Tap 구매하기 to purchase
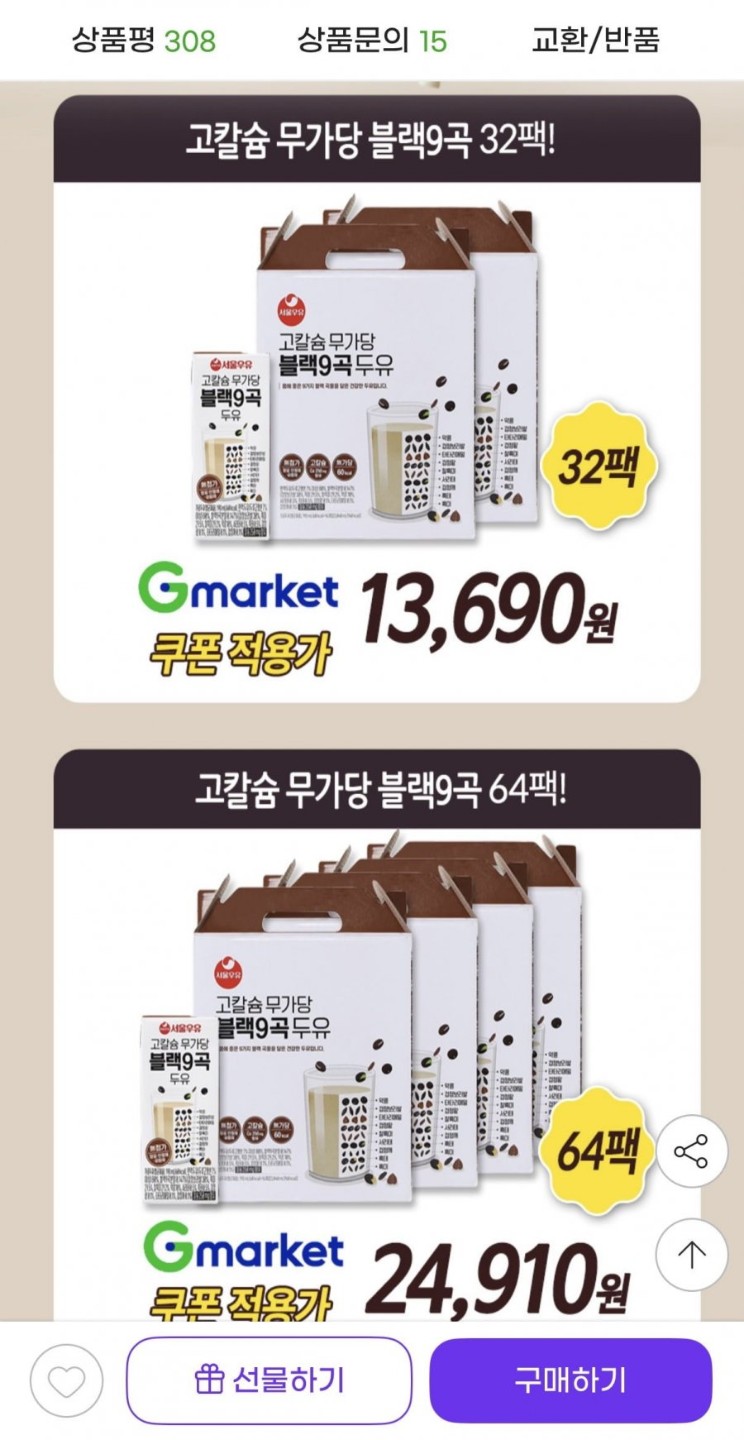This screenshot has height=1440, width=744. [x=571, y=1381]
